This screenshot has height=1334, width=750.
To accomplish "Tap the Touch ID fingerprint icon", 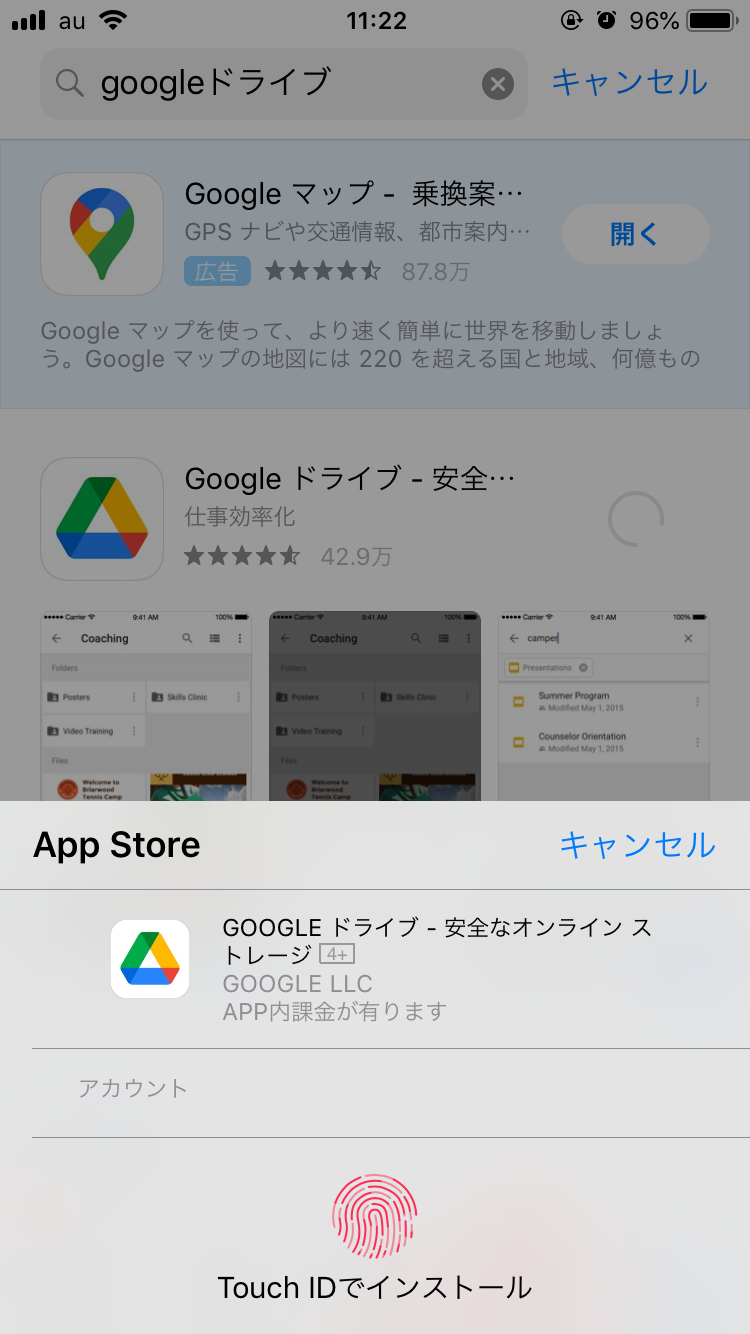I will (x=375, y=1216).
